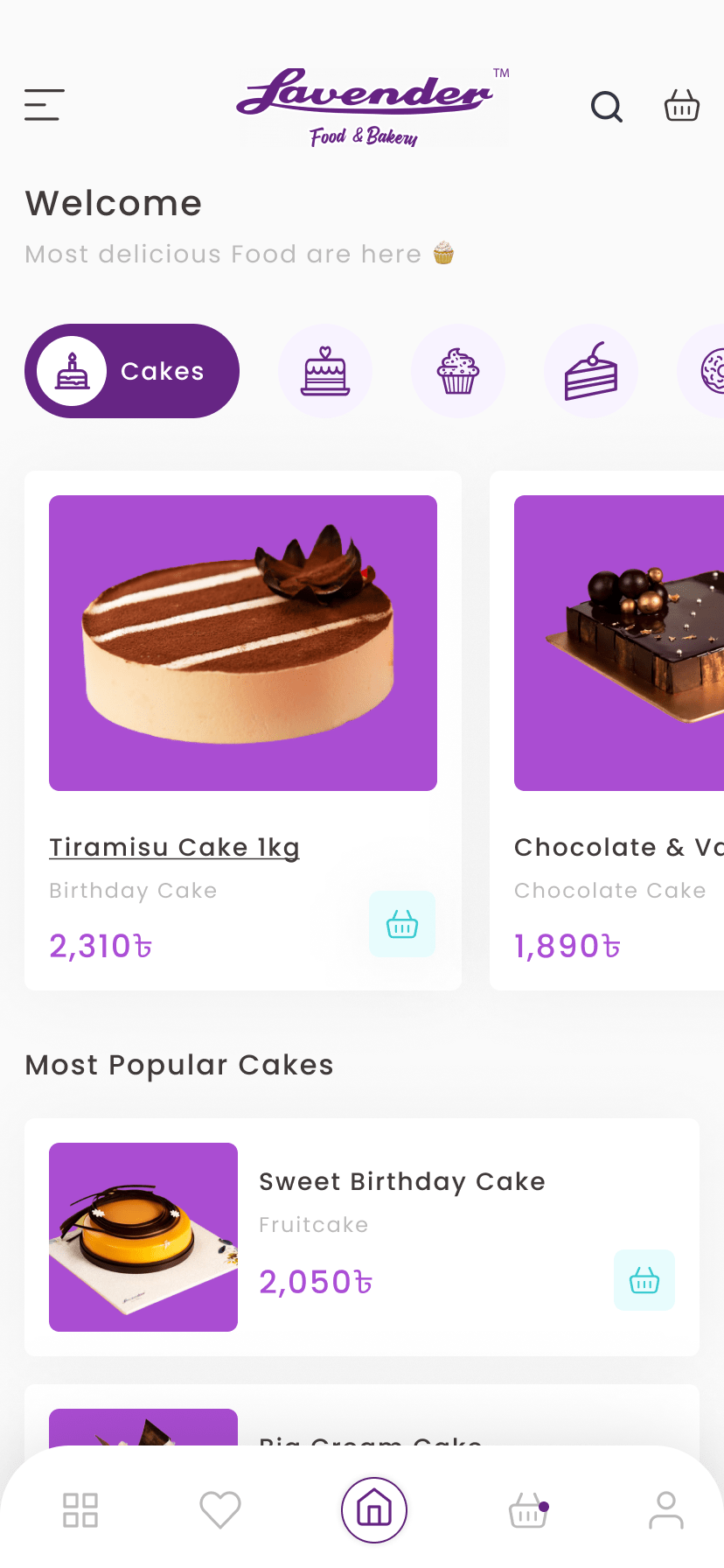Switch to the grid categories tab
The width and height of the screenshot is (724, 1568).
[x=80, y=1510]
